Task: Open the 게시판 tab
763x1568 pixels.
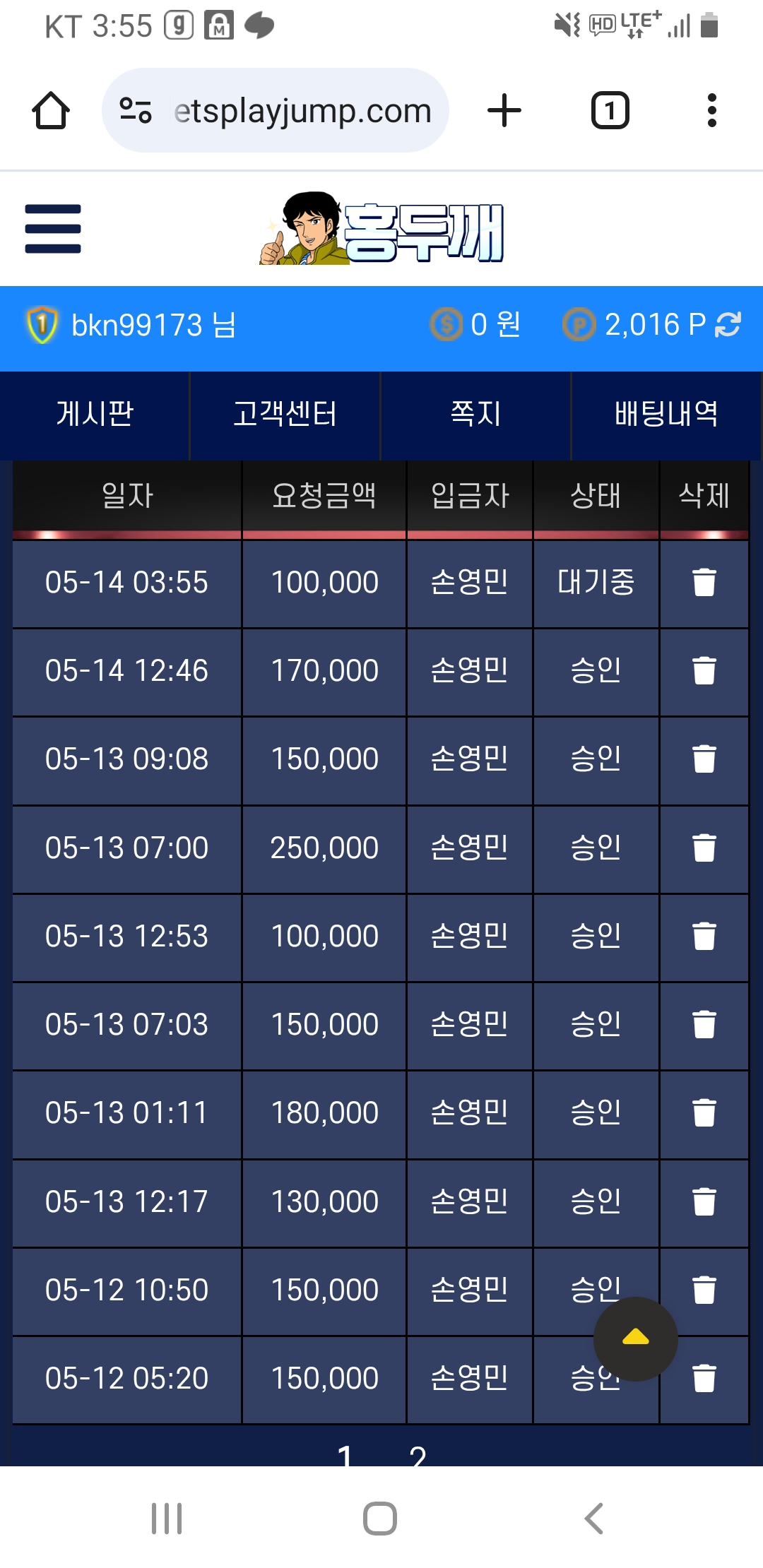Action: 95,414
